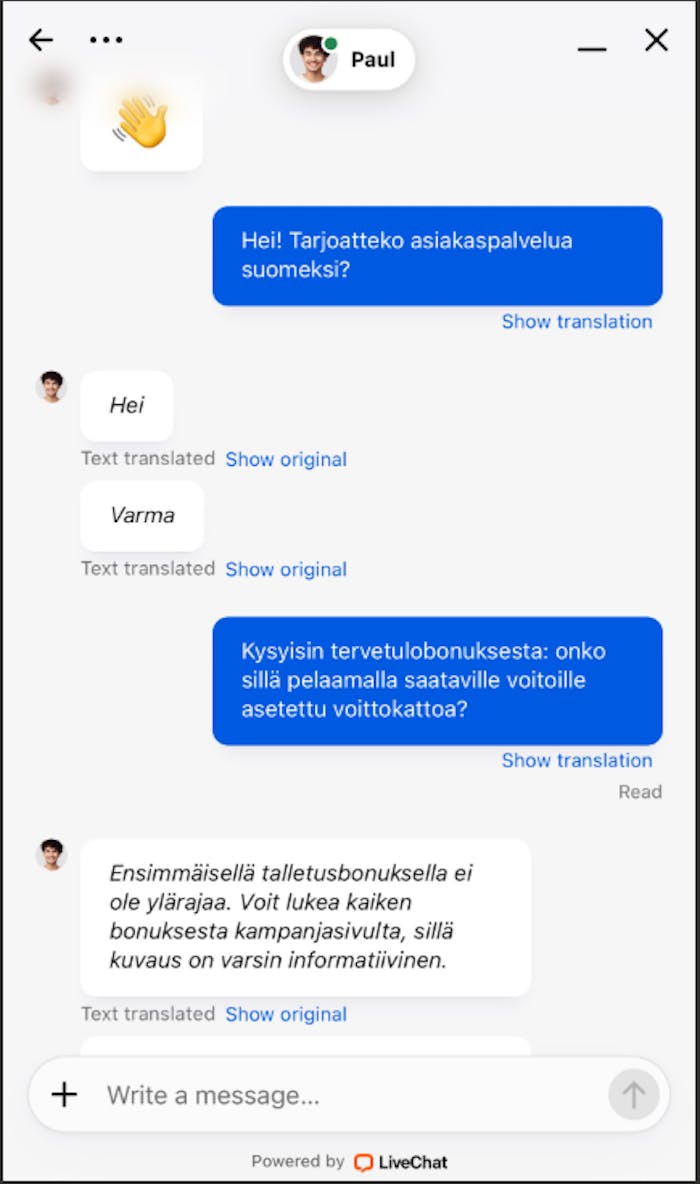Show original text of the 'Varma' message
This screenshot has width=700, height=1184.
[x=286, y=570]
